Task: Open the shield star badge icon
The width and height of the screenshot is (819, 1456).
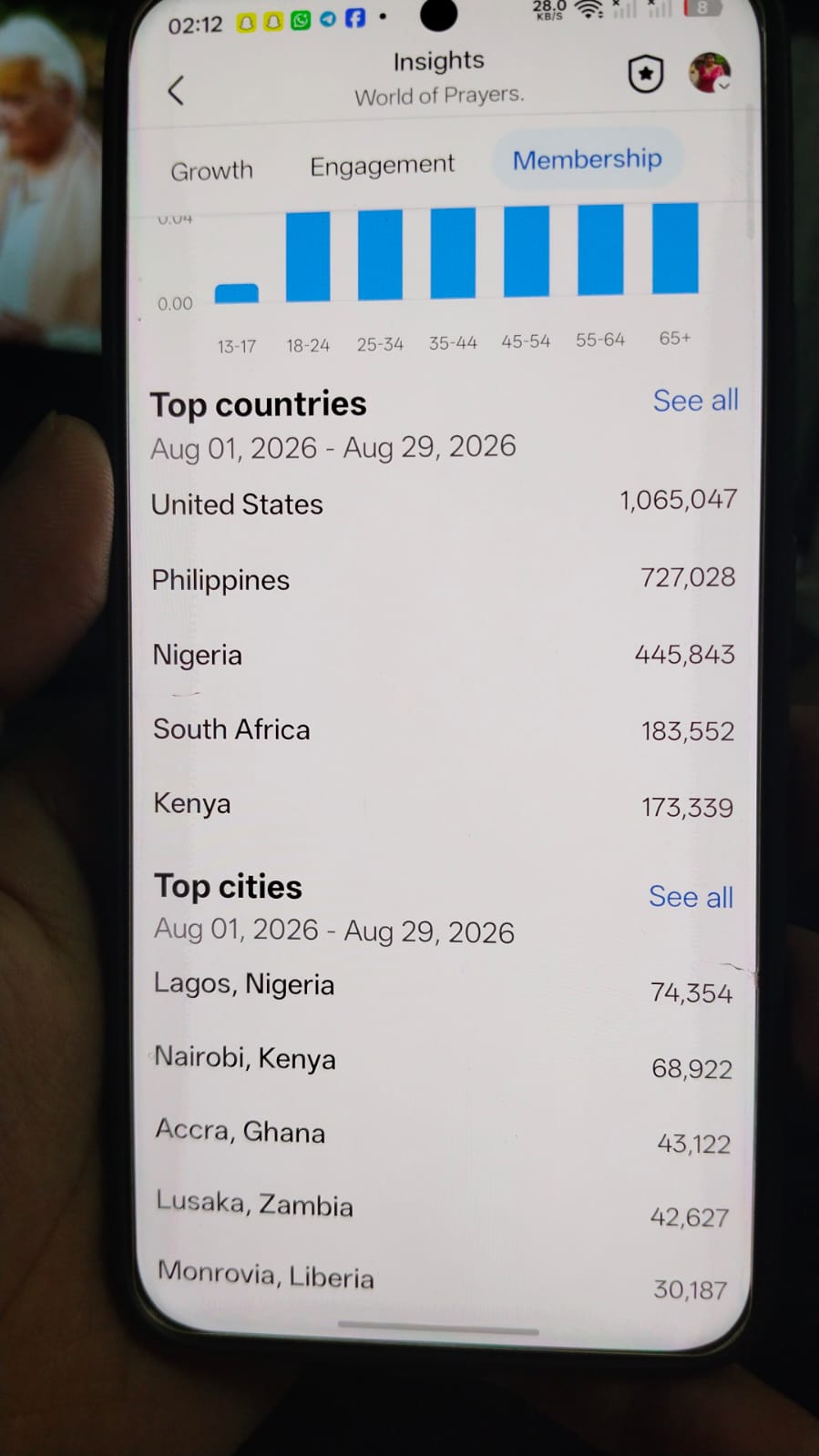Action: 646,74
